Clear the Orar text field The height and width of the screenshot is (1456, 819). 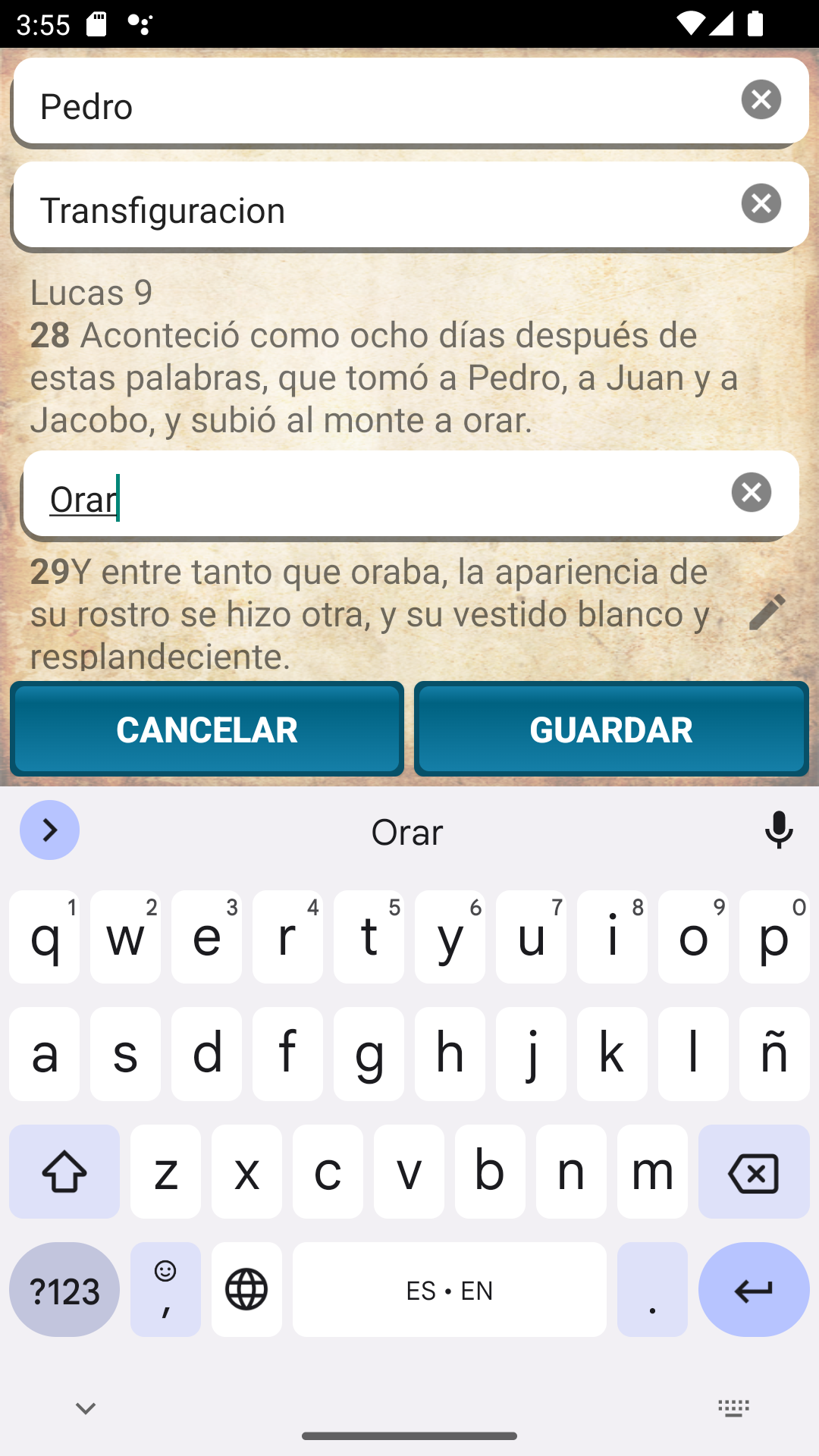(752, 492)
